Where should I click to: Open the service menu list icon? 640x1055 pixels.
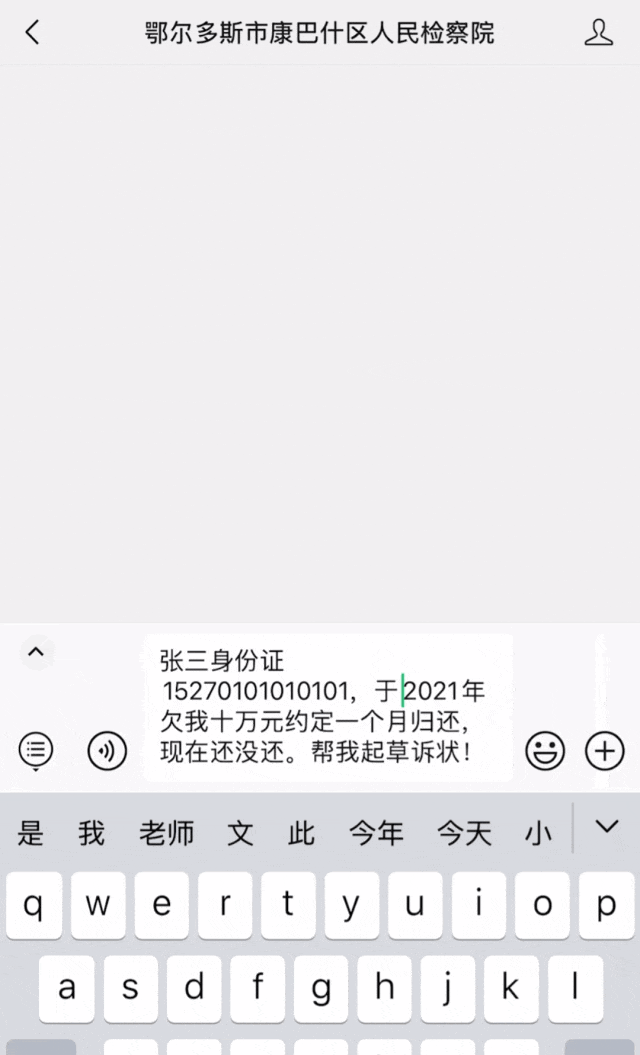point(36,749)
